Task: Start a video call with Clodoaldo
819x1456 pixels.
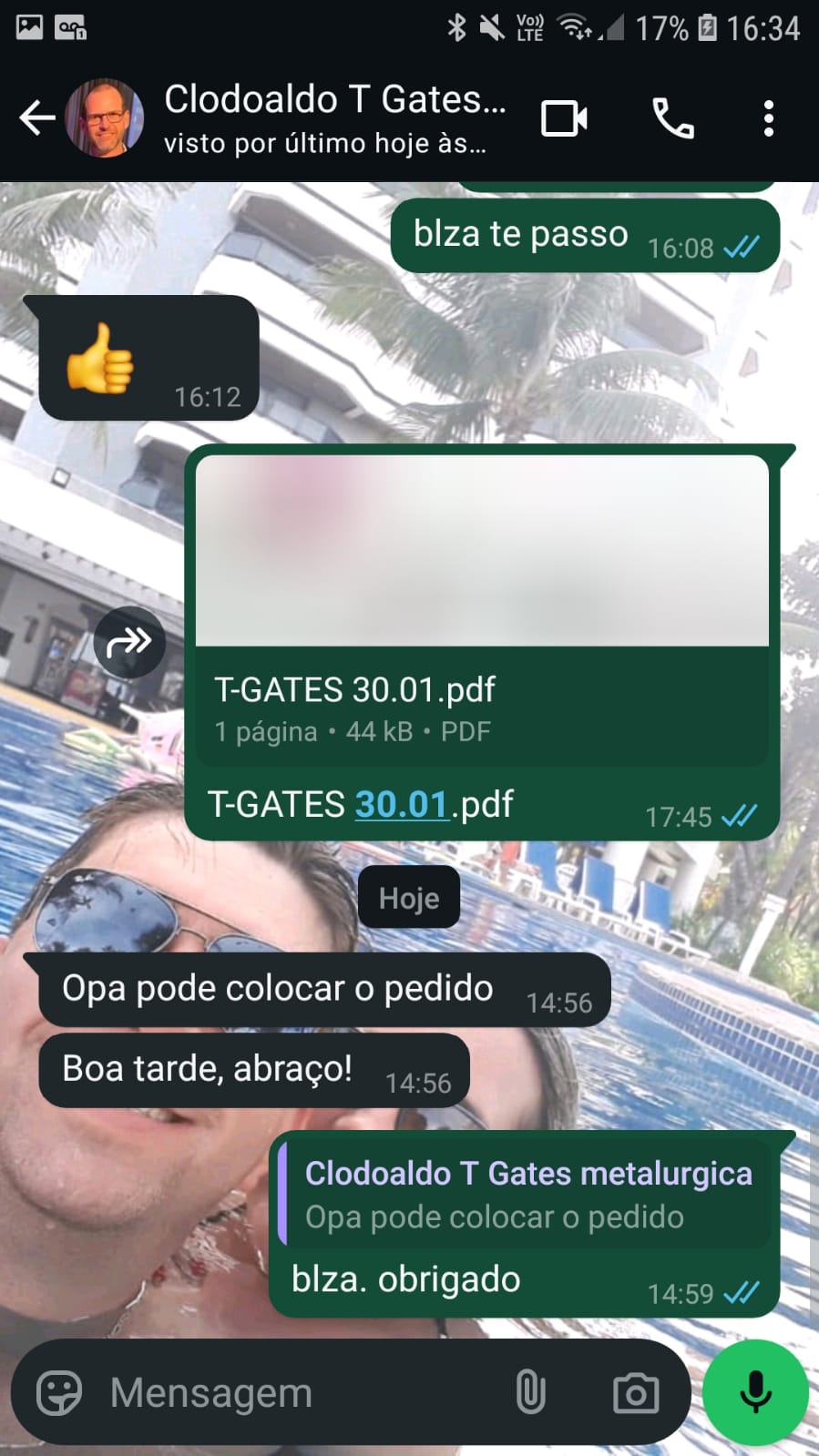Action: click(564, 118)
